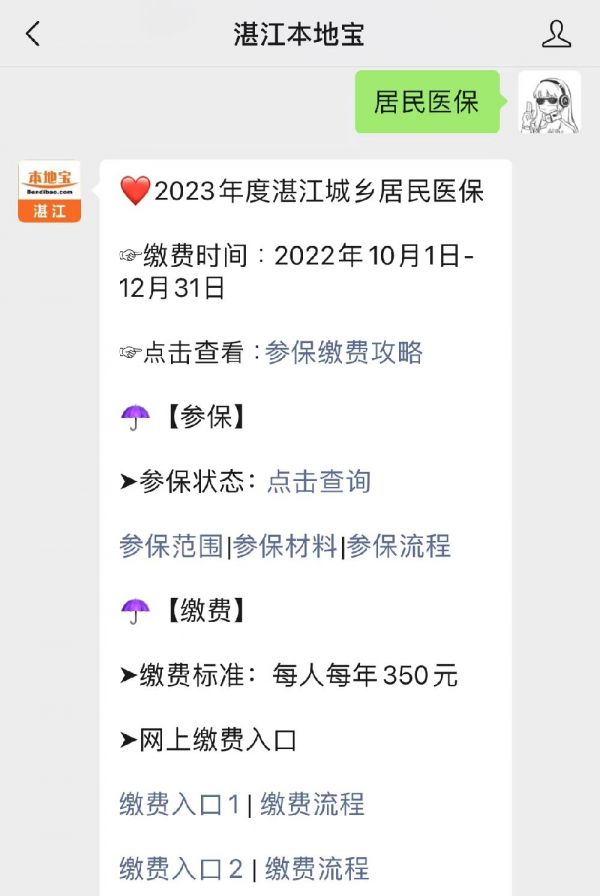Go back from 湛江本地宝 chat
The image size is (600, 896).
33,34
